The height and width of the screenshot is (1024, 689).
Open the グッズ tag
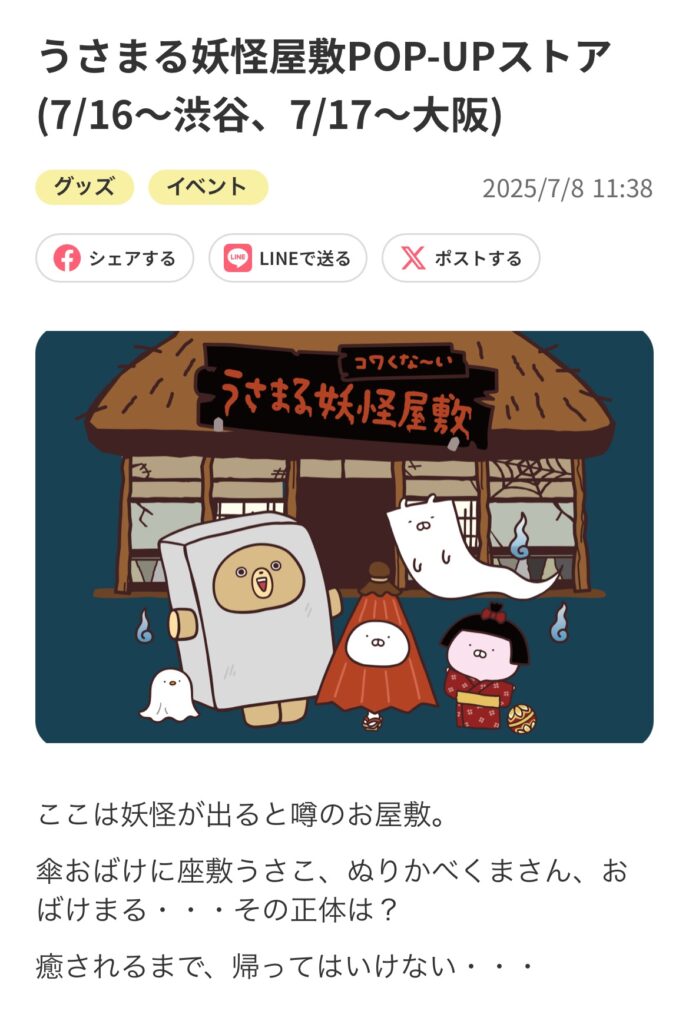[84, 187]
